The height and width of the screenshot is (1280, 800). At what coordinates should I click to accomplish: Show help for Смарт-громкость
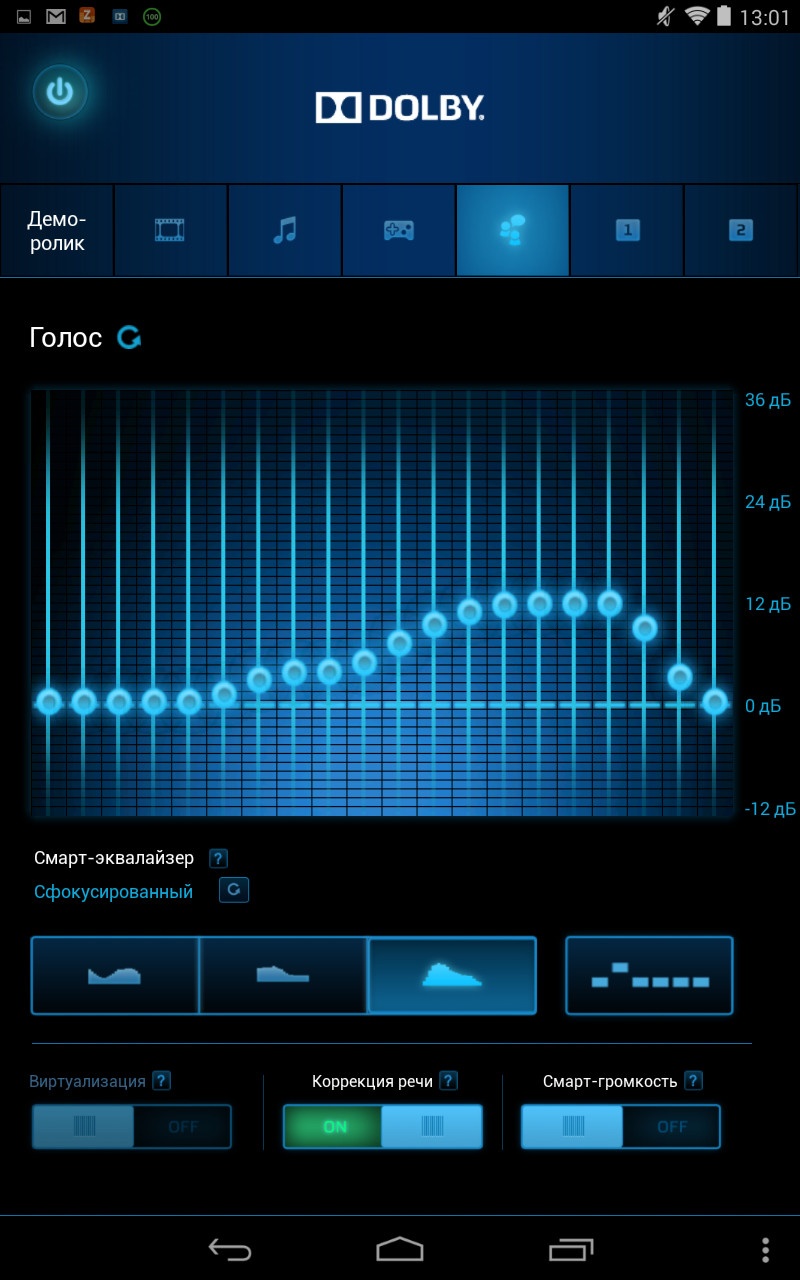[693, 1081]
